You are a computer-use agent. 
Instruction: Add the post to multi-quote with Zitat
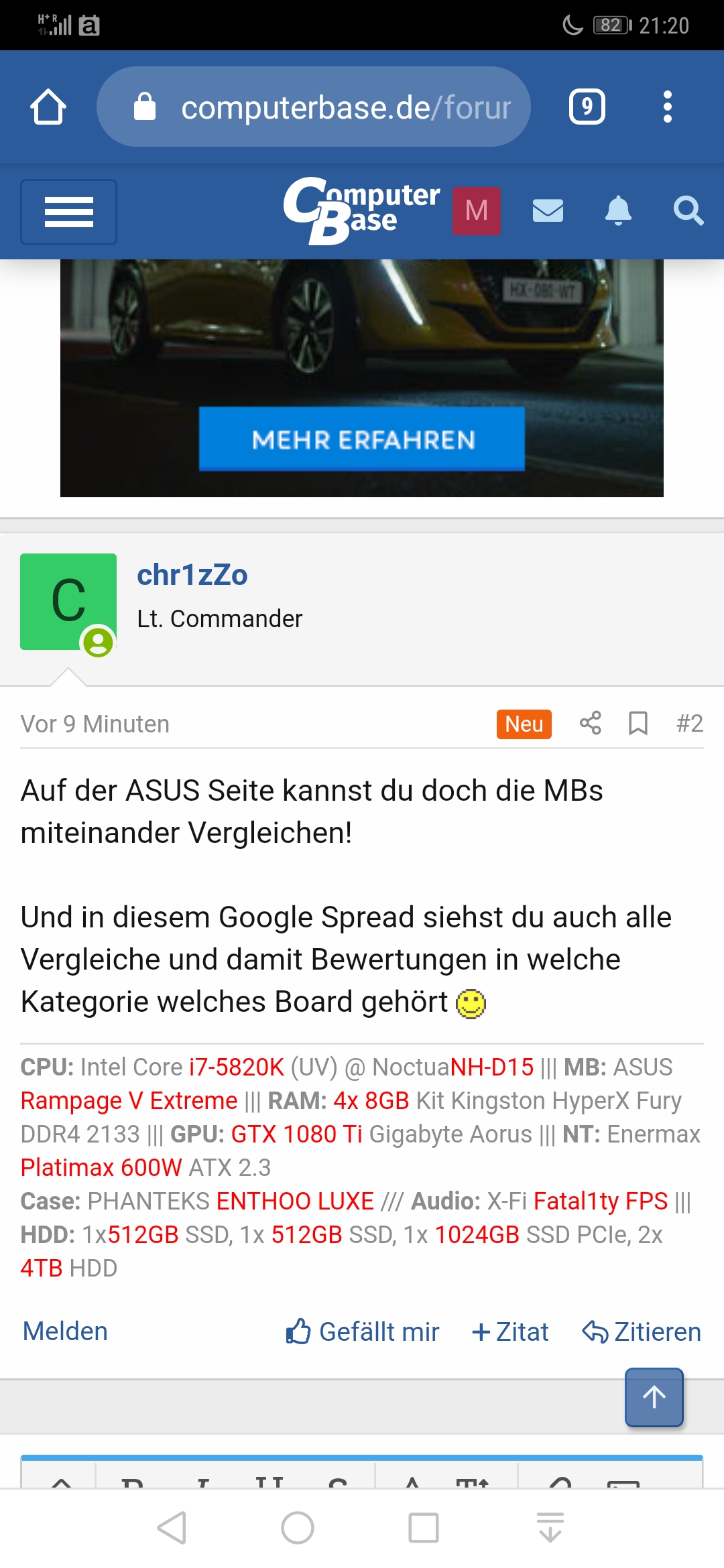pos(510,1331)
